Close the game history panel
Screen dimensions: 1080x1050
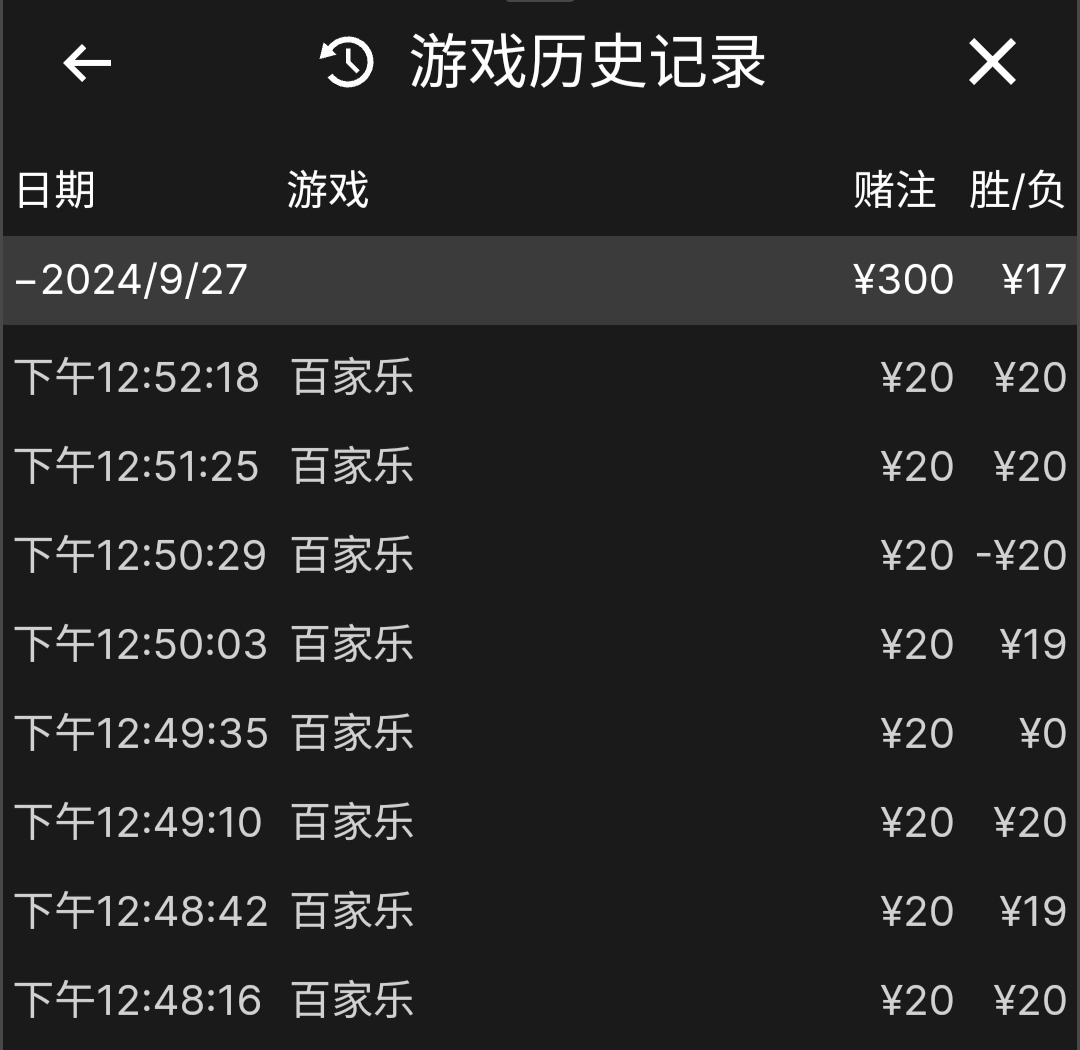[x=992, y=63]
